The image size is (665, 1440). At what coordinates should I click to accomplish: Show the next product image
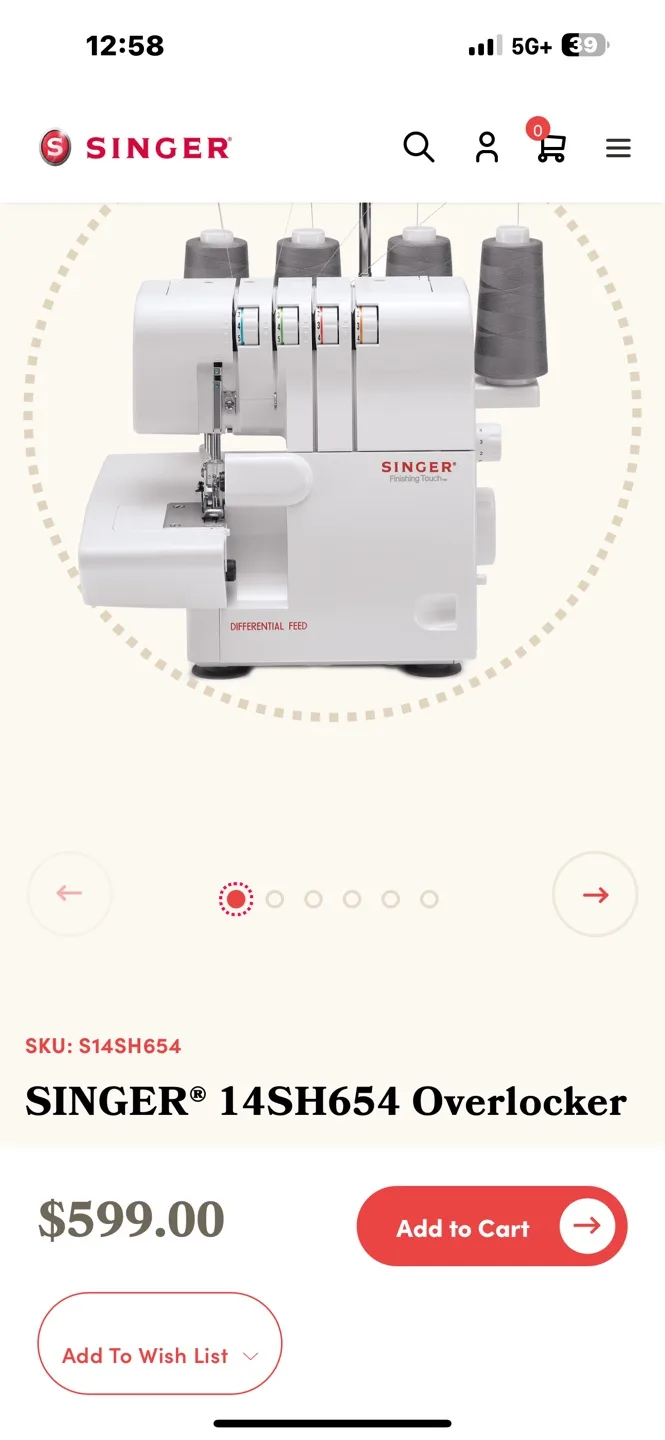[595, 894]
